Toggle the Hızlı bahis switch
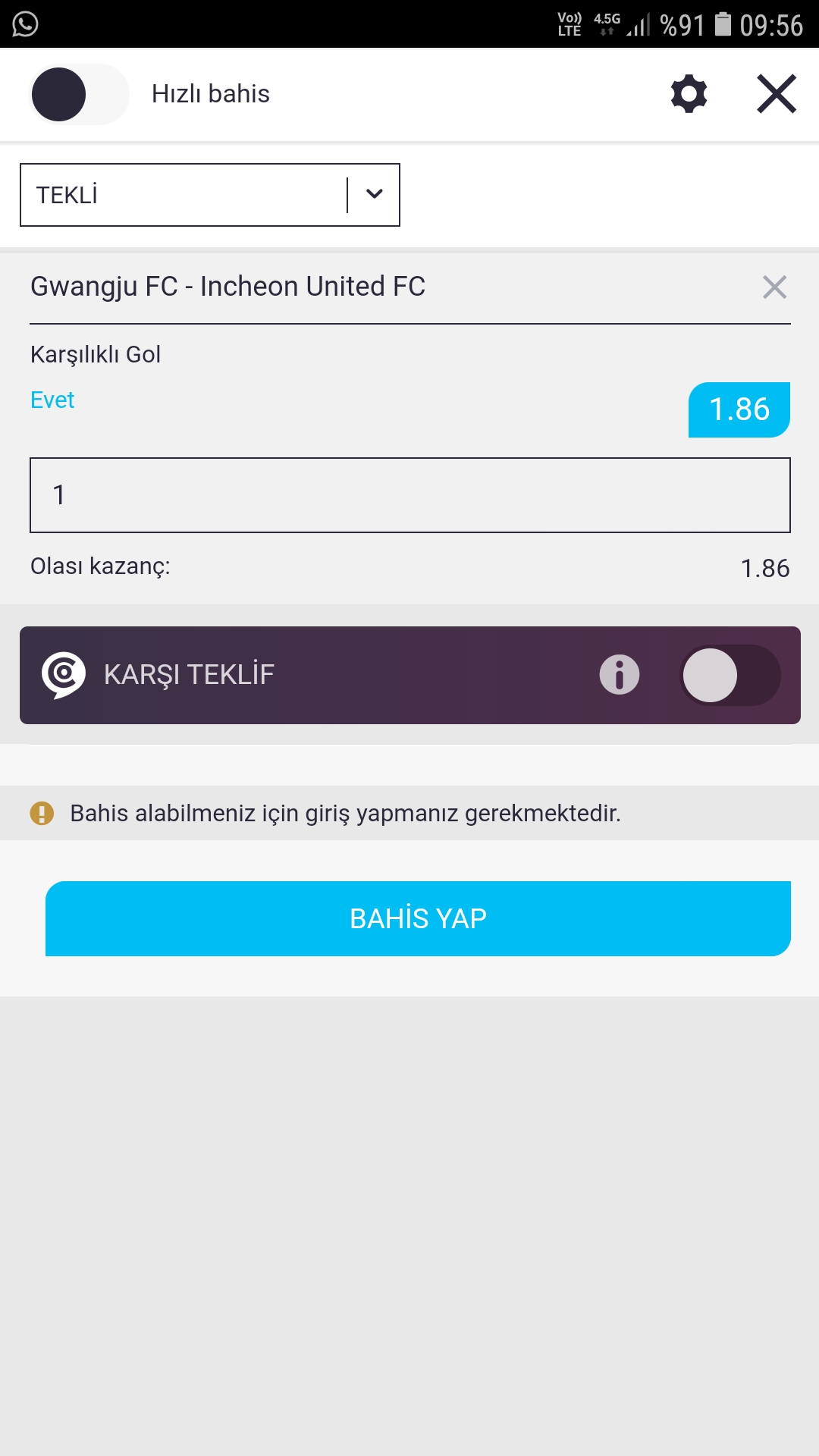Viewport: 819px width, 1456px height. [x=79, y=94]
